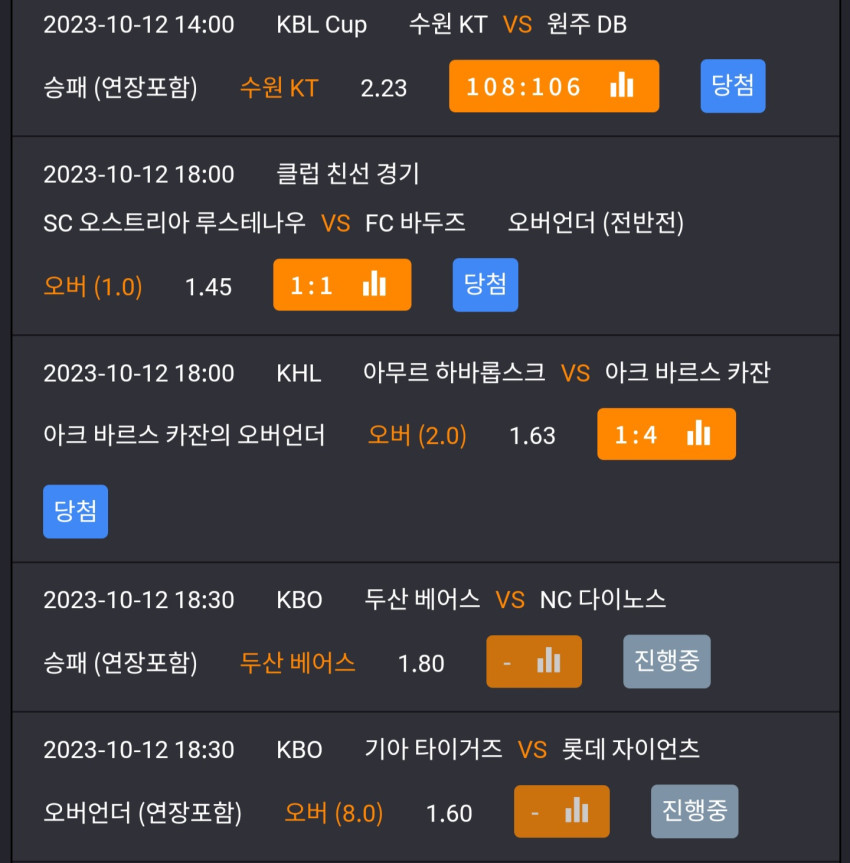The image size is (850, 863).
Task: Open the 108:106 score stats button
Action: coord(554,86)
